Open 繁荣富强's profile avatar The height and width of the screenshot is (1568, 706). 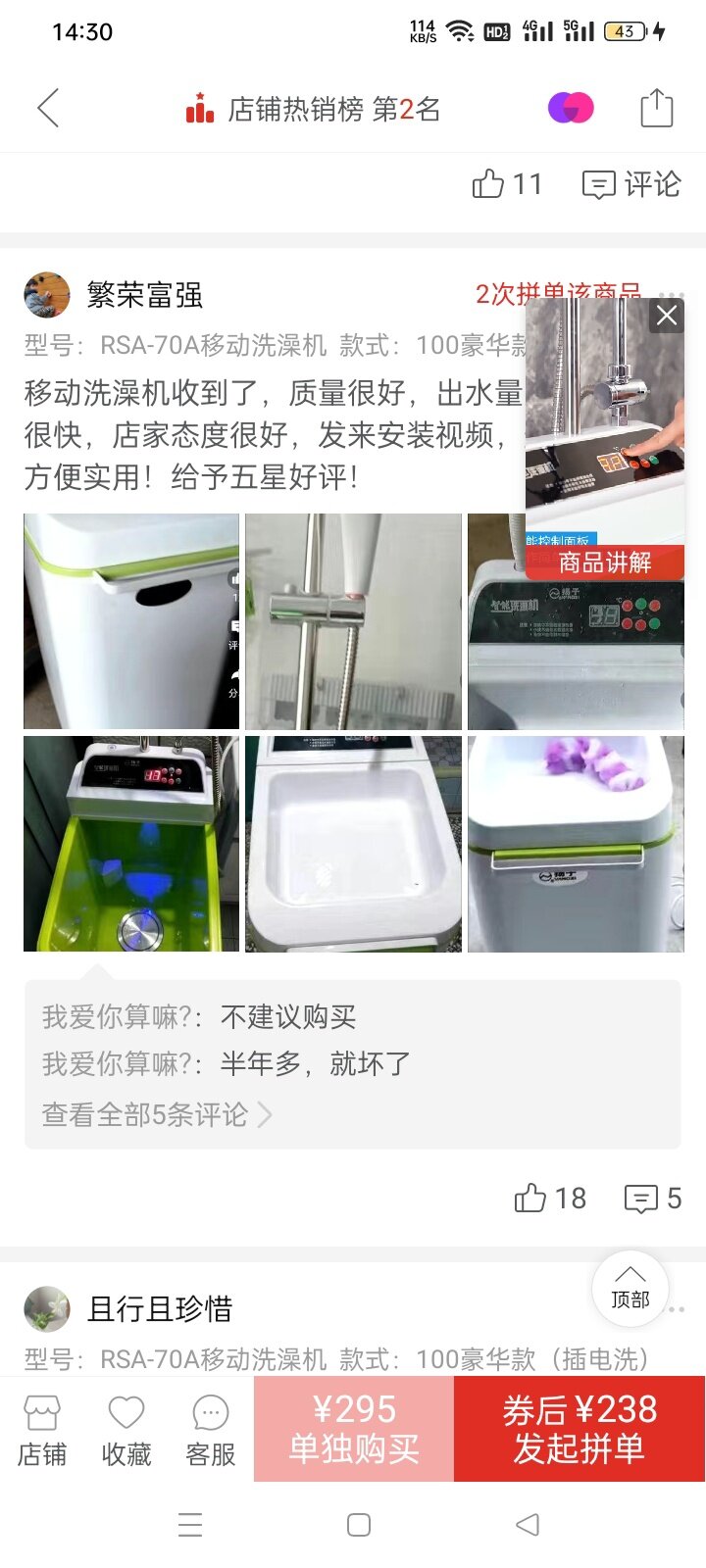(x=47, y=295)
